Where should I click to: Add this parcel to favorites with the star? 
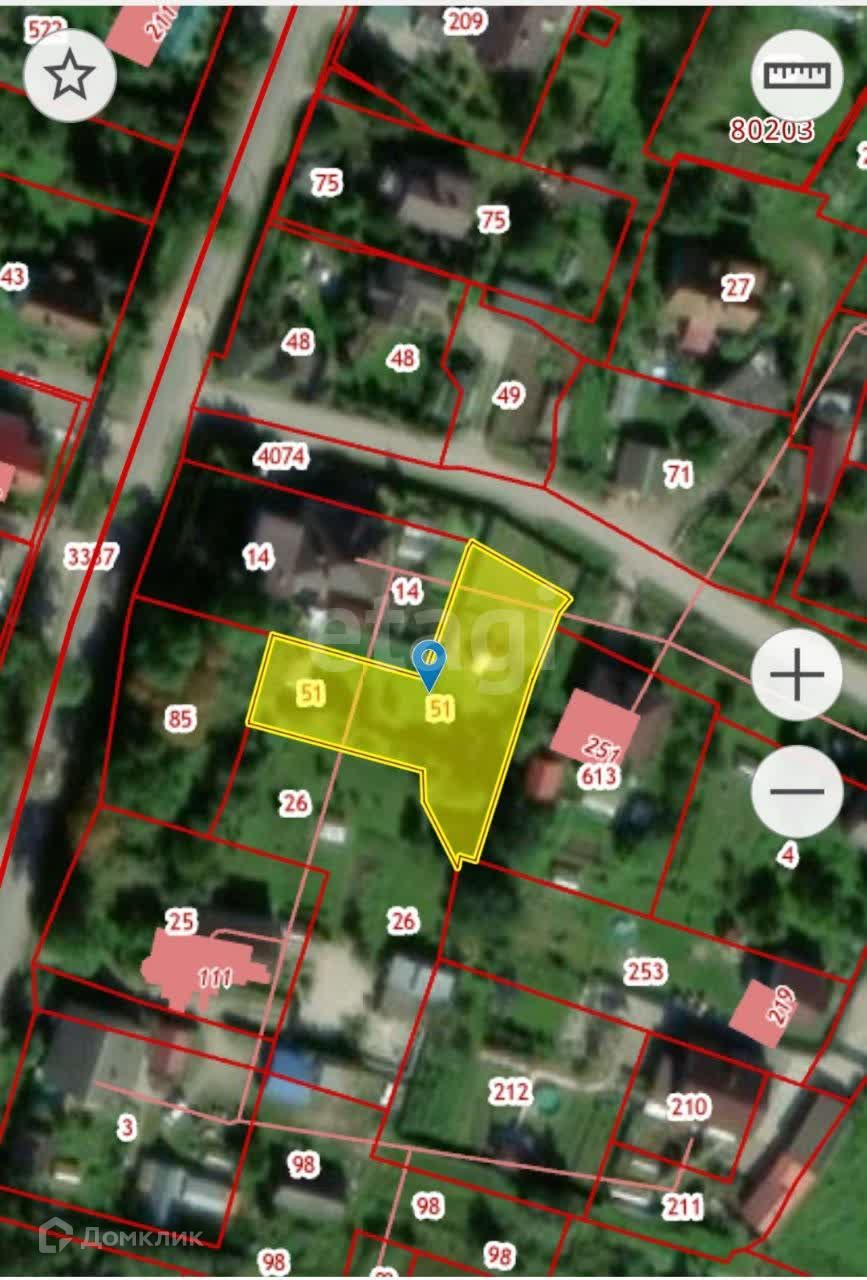click(70, 76)
